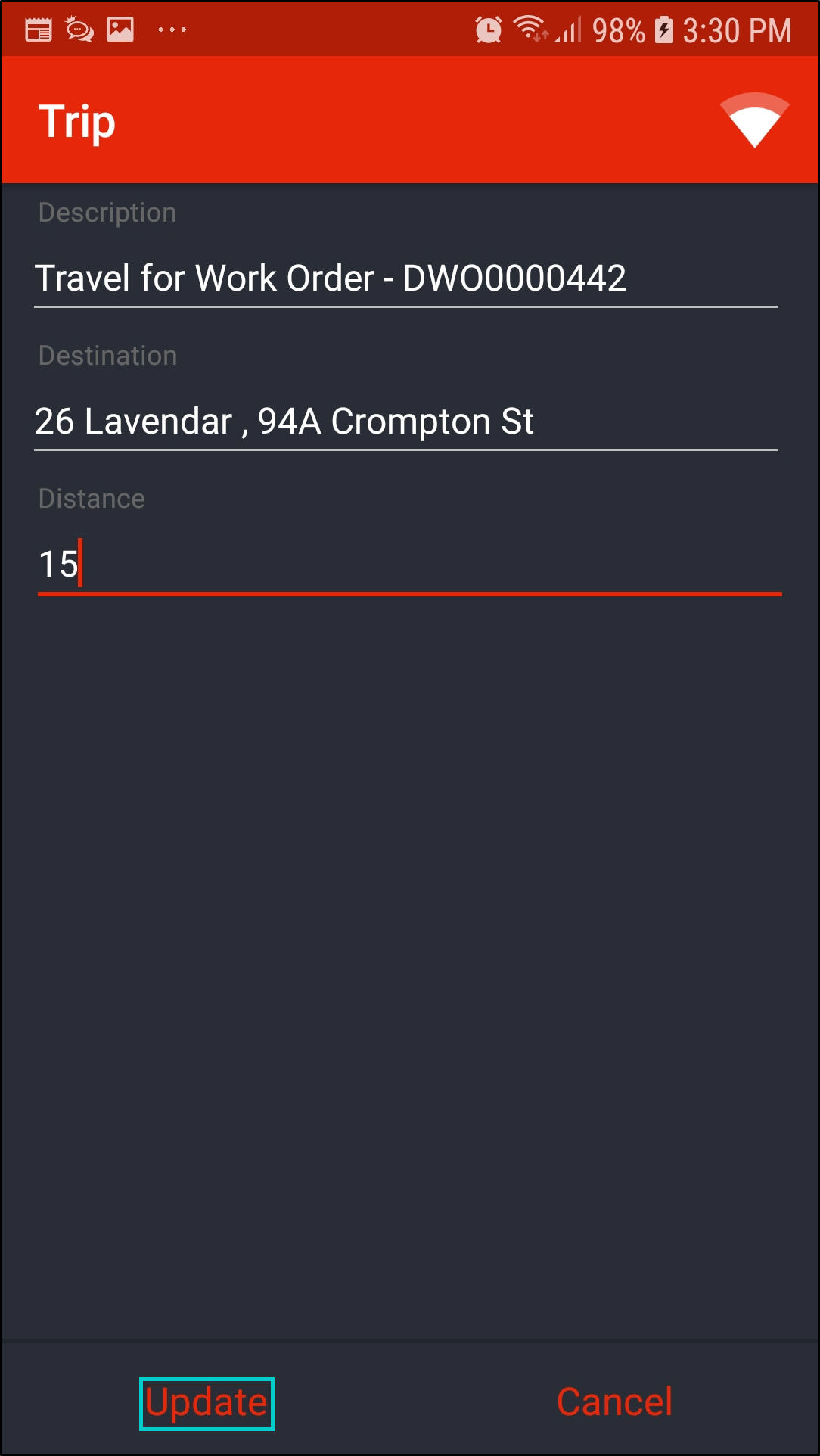820x1456 pixels.
Task: Focus the Distance input field
Action: [408, 565]
